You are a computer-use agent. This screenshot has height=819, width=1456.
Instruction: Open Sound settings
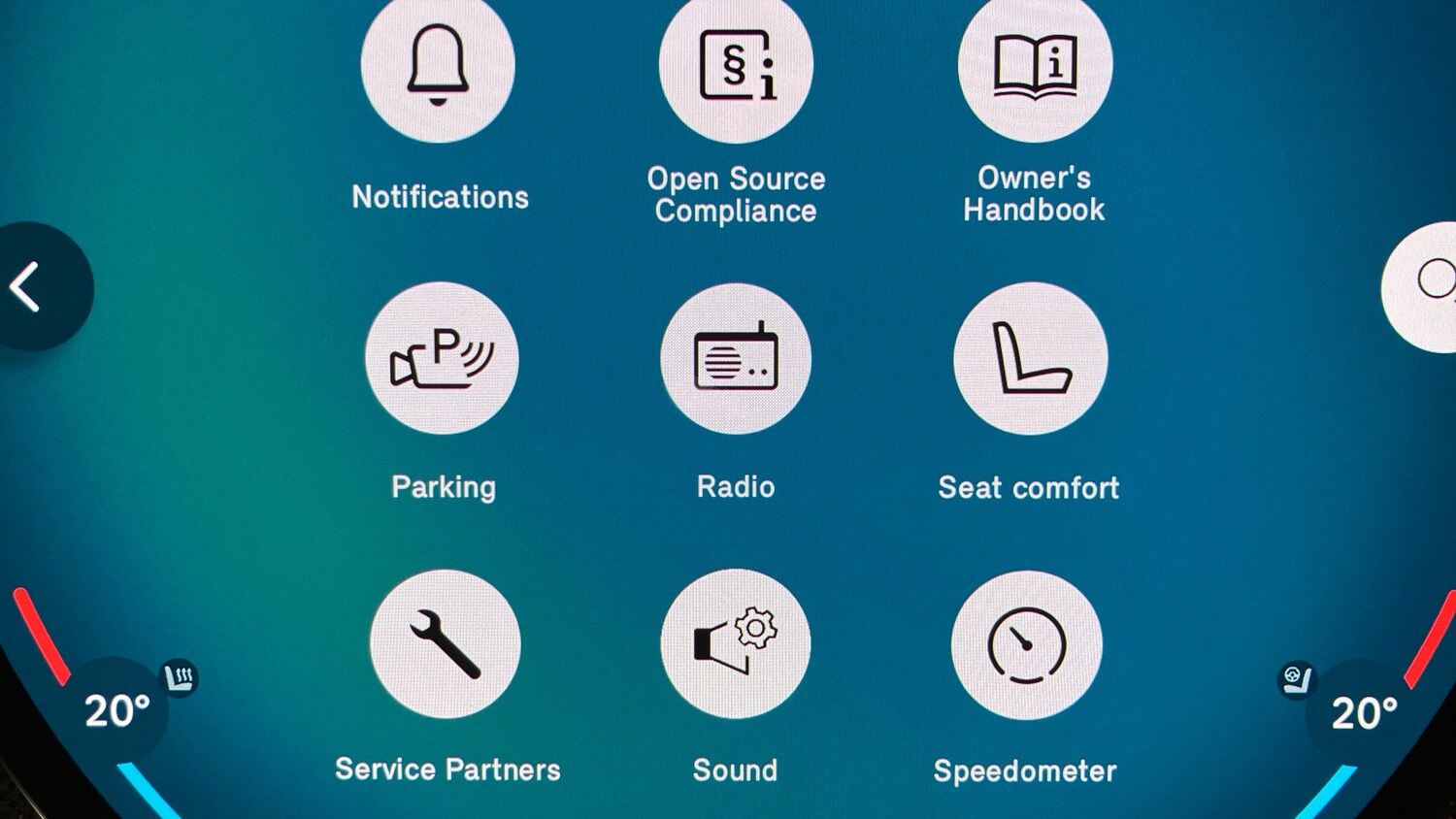tap(736, 644)
